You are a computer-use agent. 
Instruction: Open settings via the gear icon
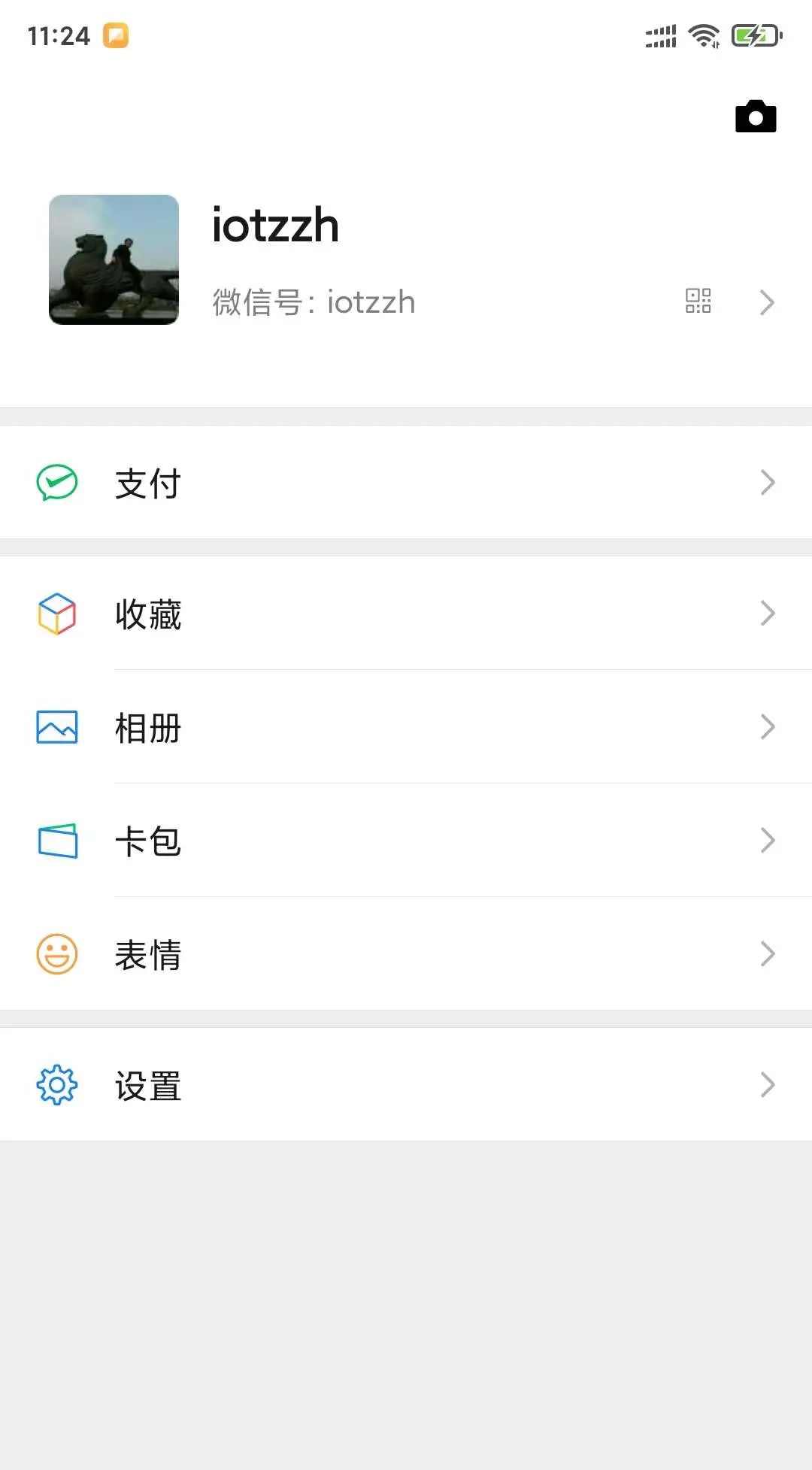point(56,1084)
